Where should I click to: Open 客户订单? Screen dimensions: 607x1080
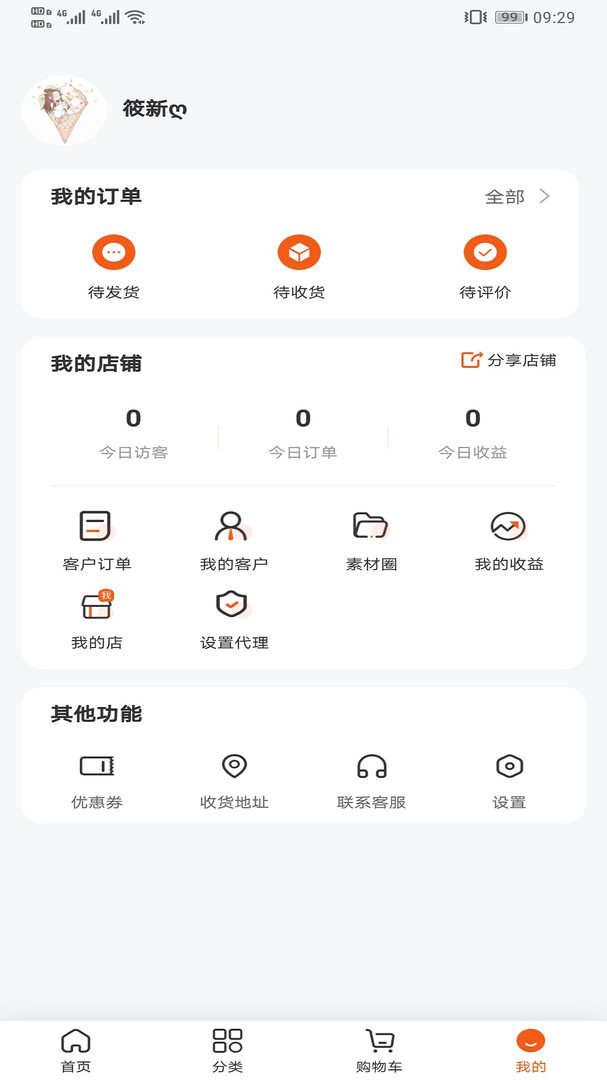point(97,540)
